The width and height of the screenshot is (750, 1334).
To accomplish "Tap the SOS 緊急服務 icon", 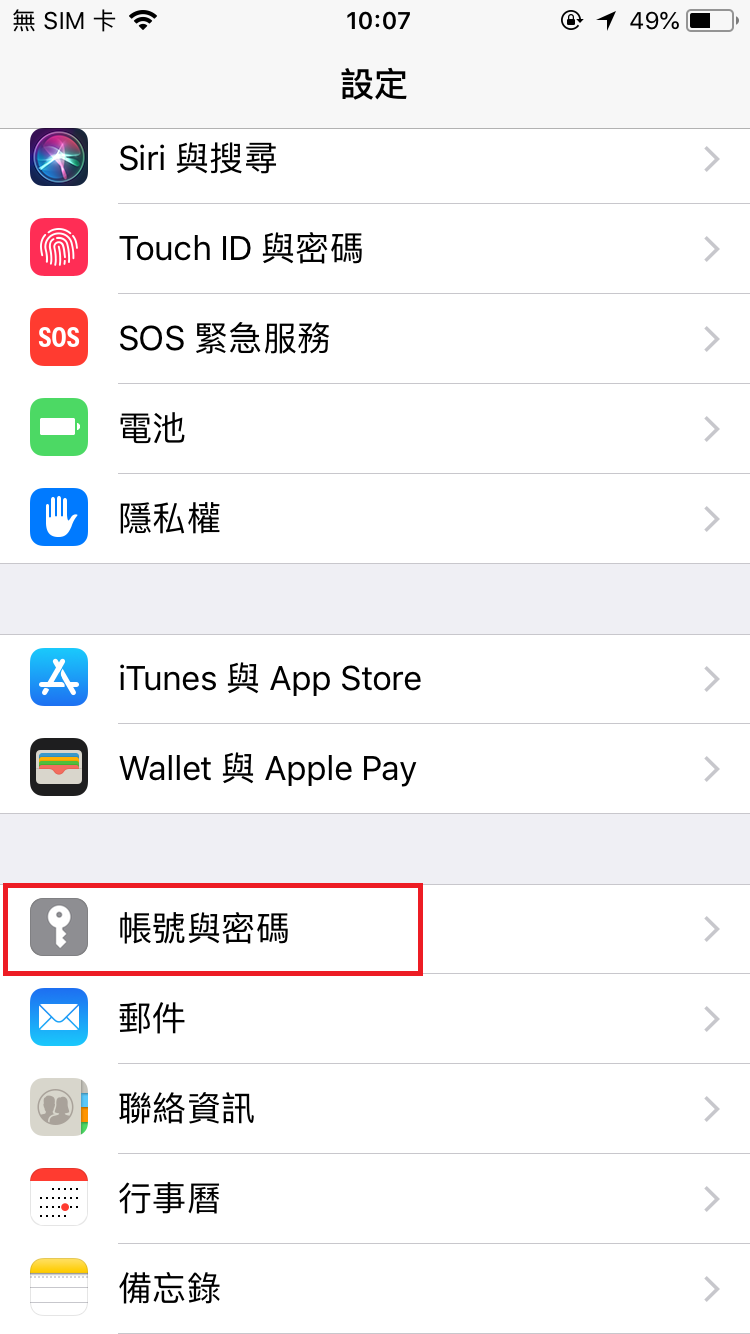I will pos(58,338).
